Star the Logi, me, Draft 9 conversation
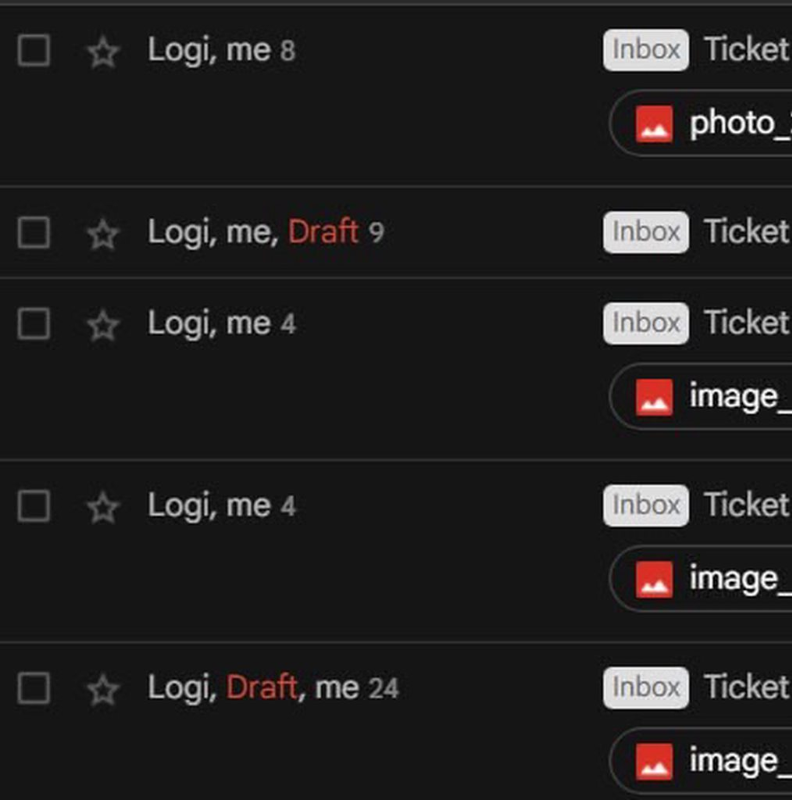The image size is (792, 800). (x=103, y=233)
